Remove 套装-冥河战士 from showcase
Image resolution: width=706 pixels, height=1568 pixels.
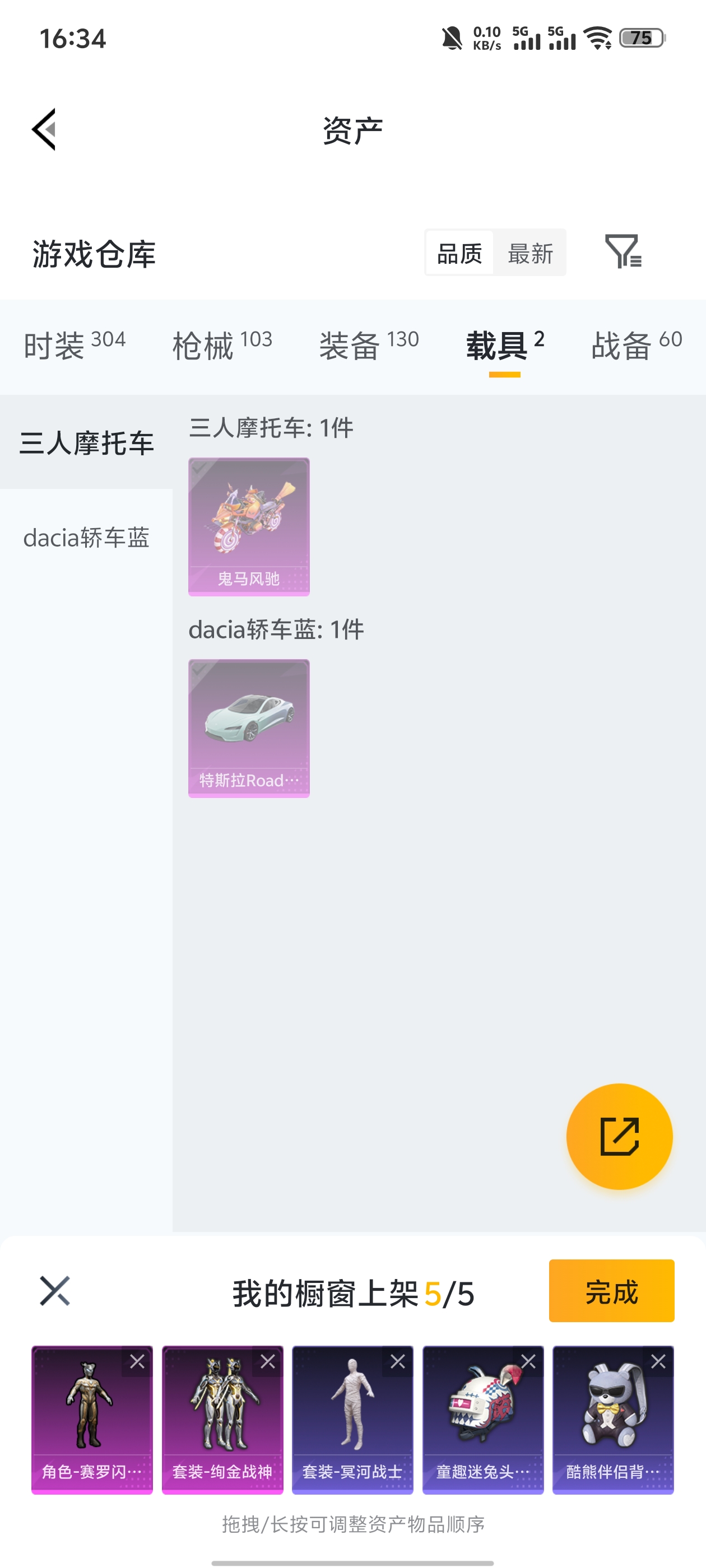398,1362
